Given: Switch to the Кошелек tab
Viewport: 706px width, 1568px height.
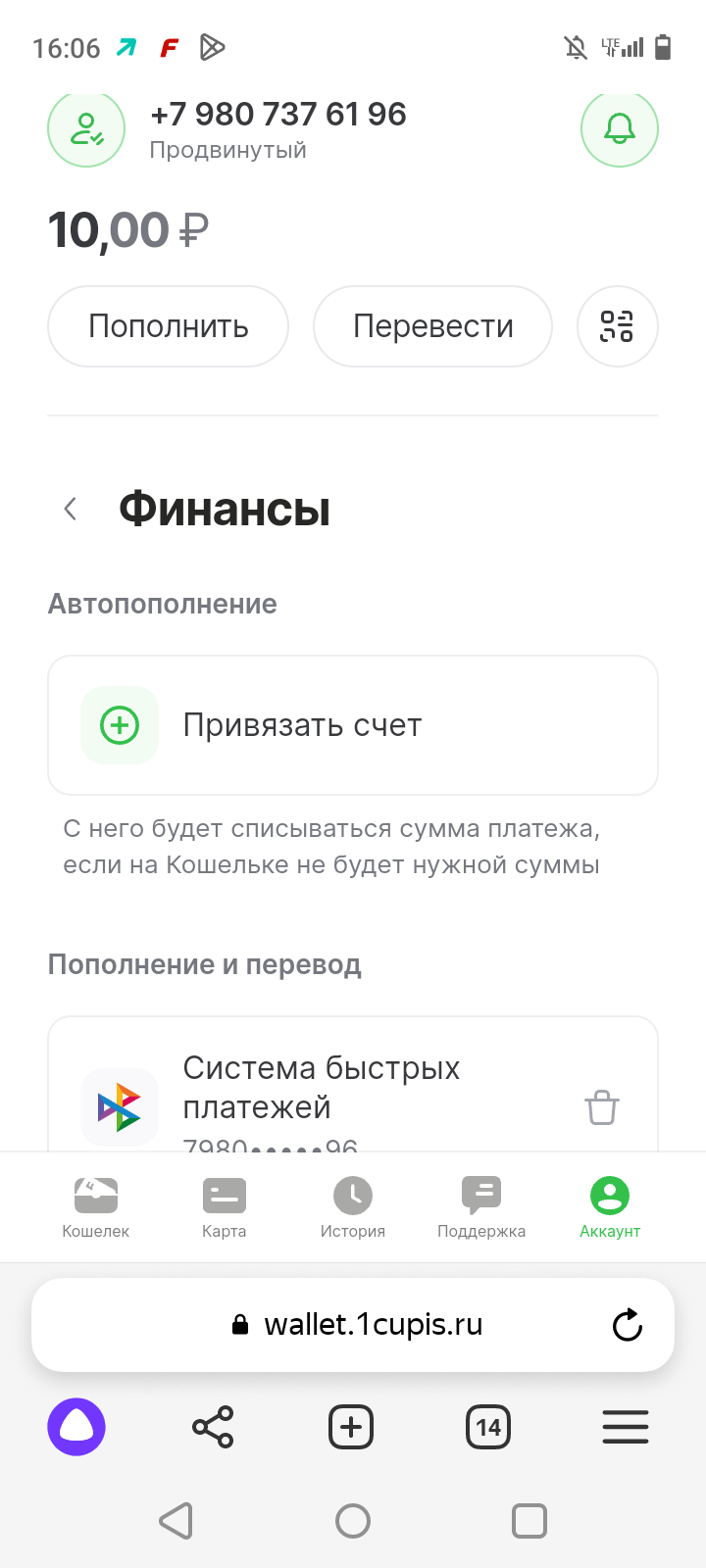Looking at the screenshot, I should tap(95, 1207).
